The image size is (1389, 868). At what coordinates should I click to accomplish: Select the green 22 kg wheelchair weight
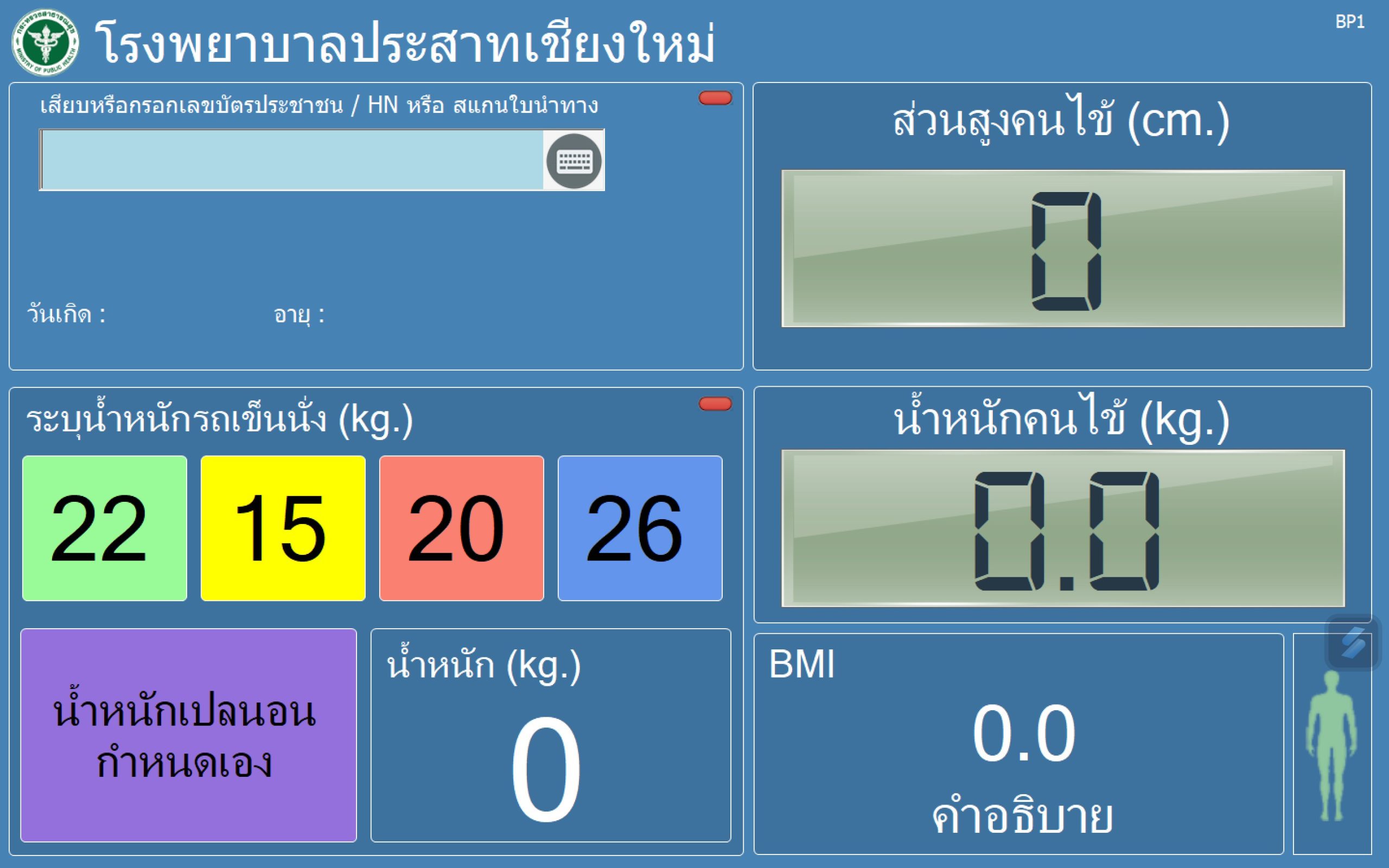tap(105, 528)
